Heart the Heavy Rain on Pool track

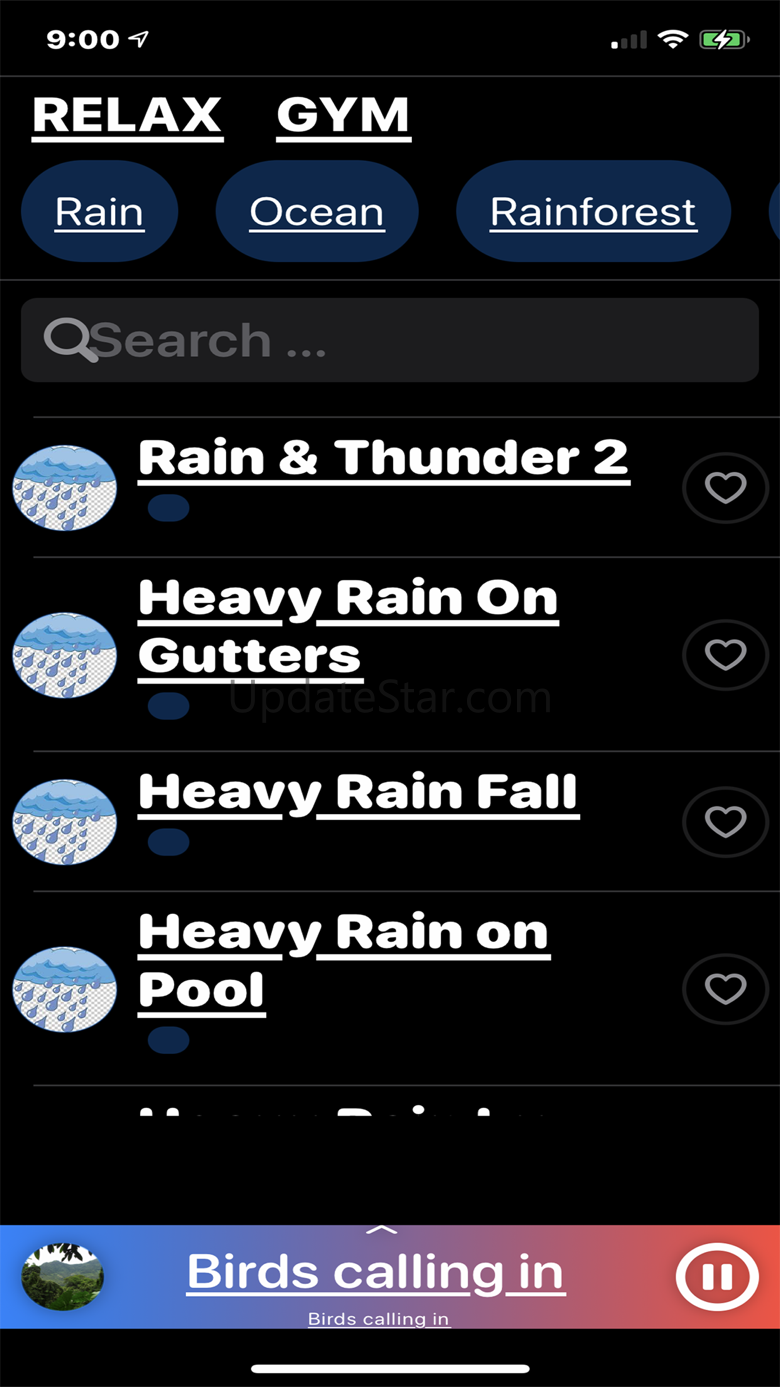point(725,989)
